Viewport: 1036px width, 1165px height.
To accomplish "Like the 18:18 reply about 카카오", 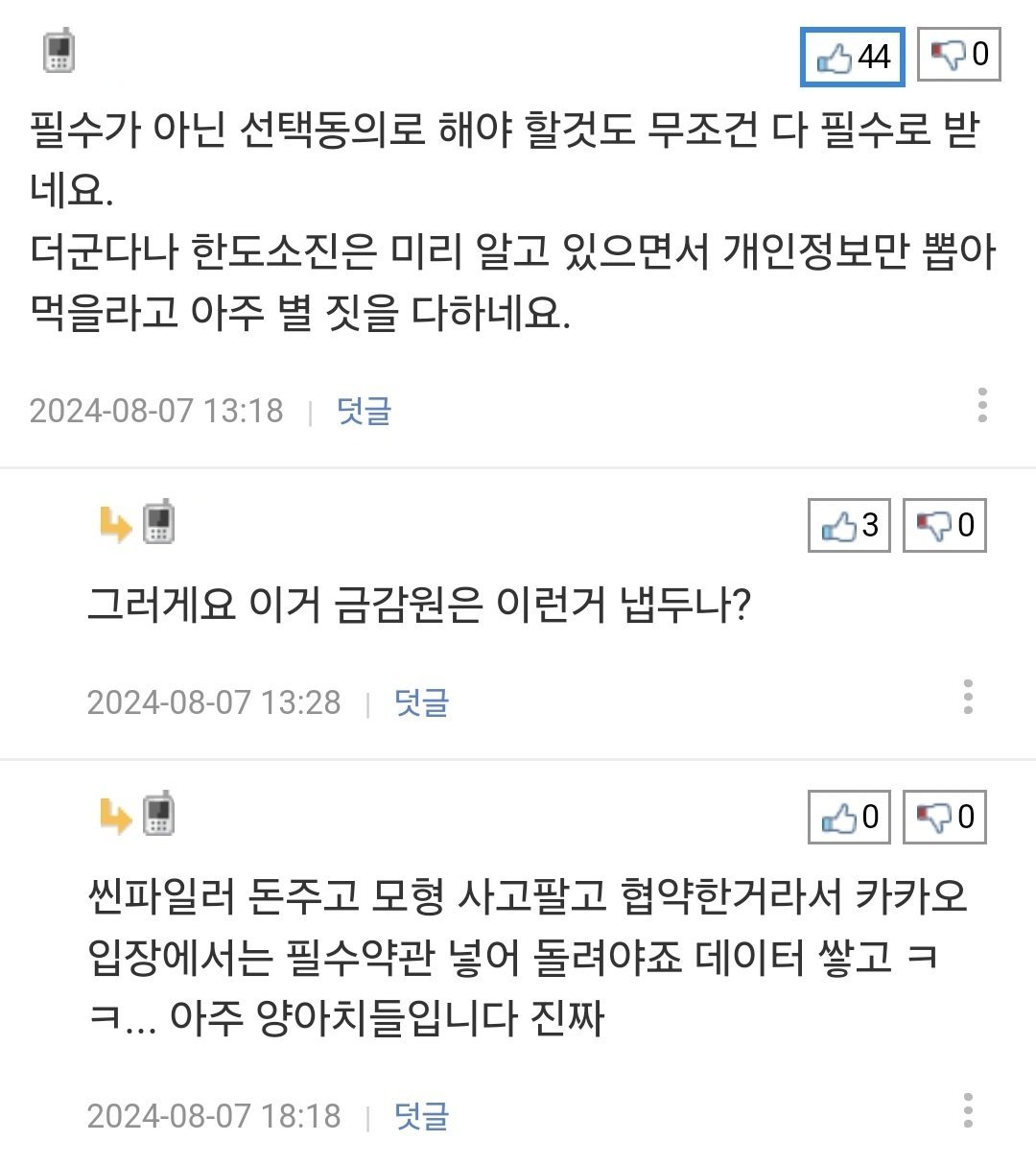I will click(x=849, y=817).
